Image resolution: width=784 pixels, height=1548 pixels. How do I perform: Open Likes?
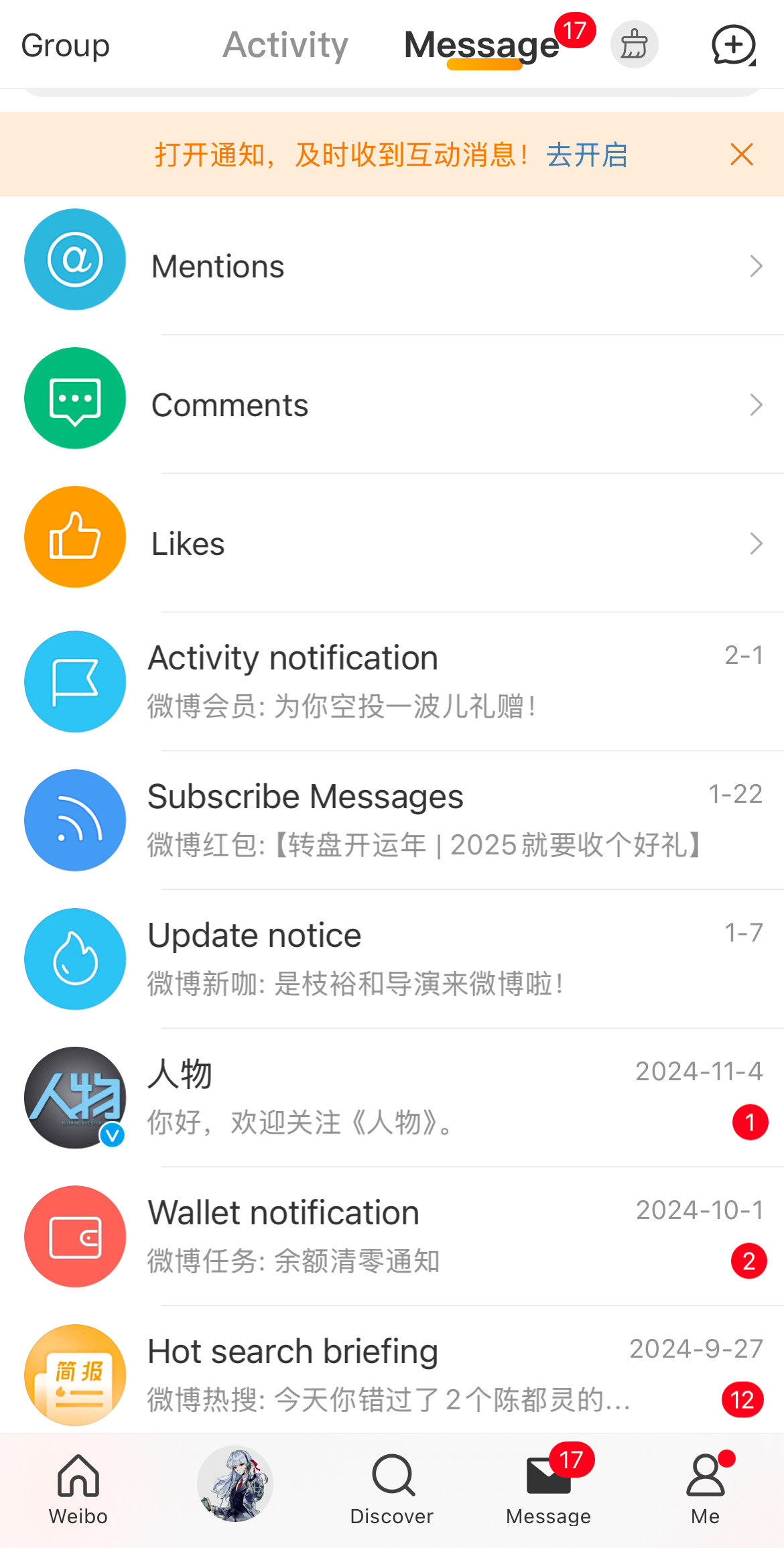(x=392, y=543)
